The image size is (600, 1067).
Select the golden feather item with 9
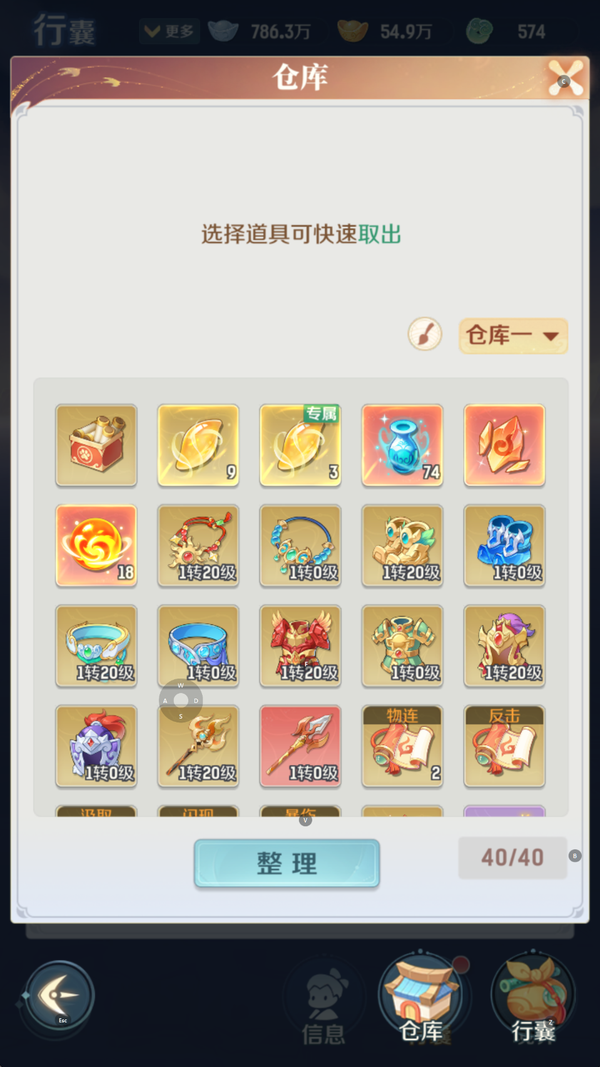click(198, 445)
